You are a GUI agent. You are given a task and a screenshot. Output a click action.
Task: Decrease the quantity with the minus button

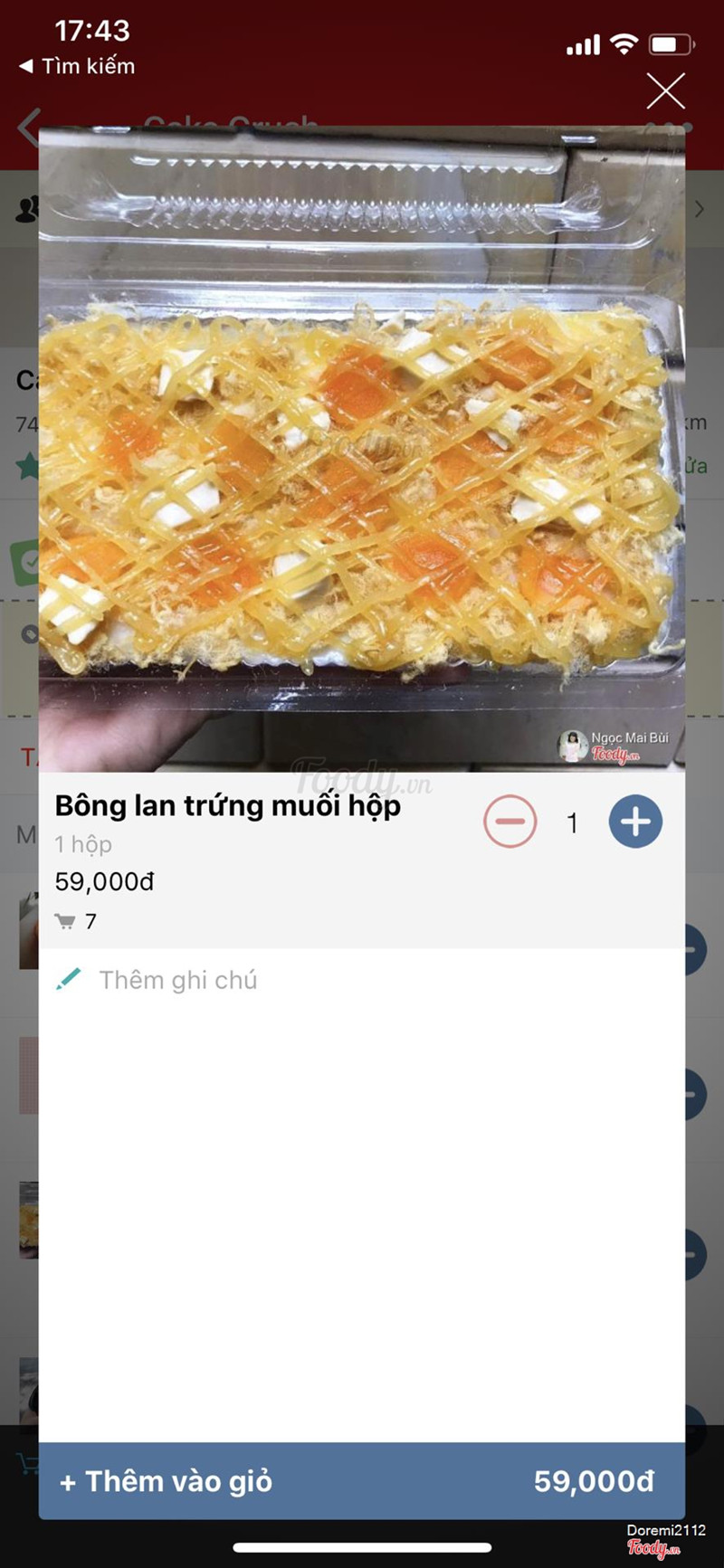[510, 822]
